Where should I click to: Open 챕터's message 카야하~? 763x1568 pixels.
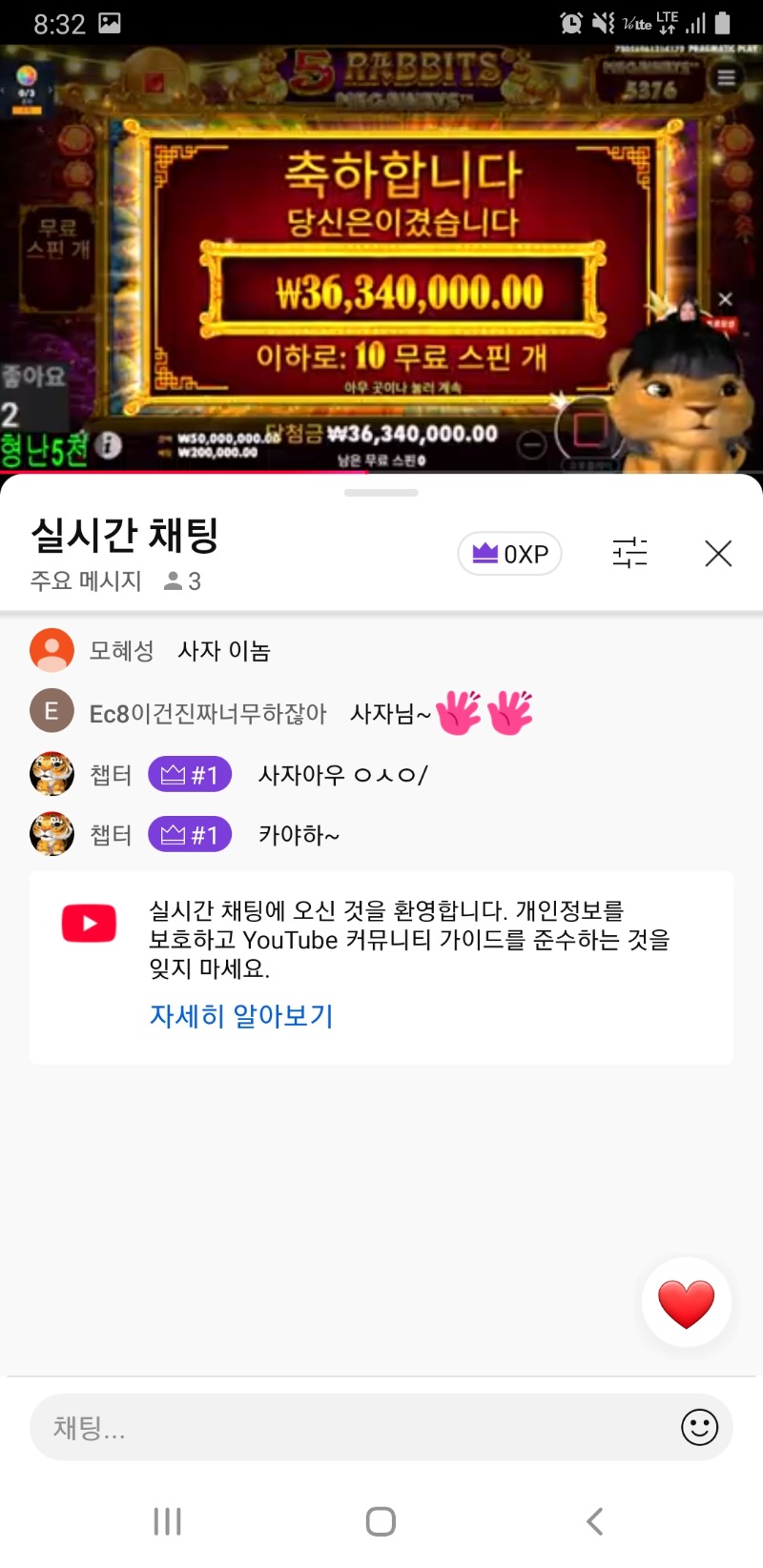299,836
